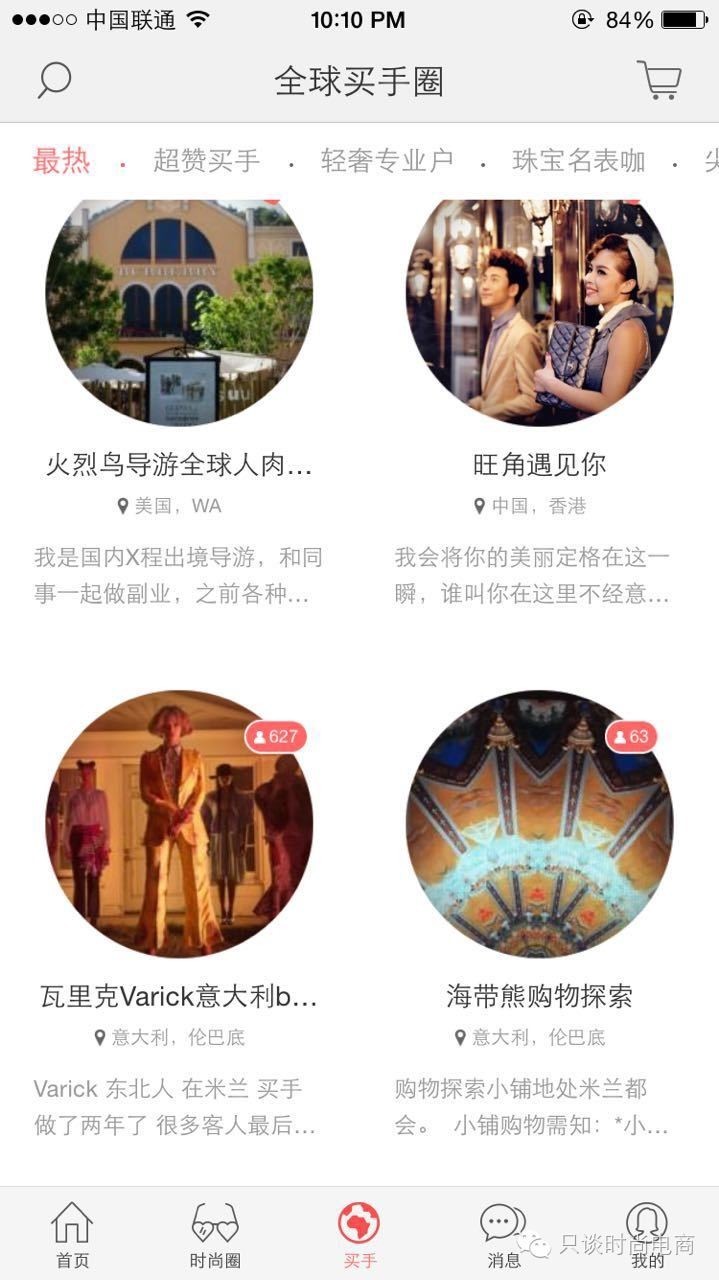719x1280 pixels.
Task: Go to the 首页 home tab
Action: (72, 1235)
